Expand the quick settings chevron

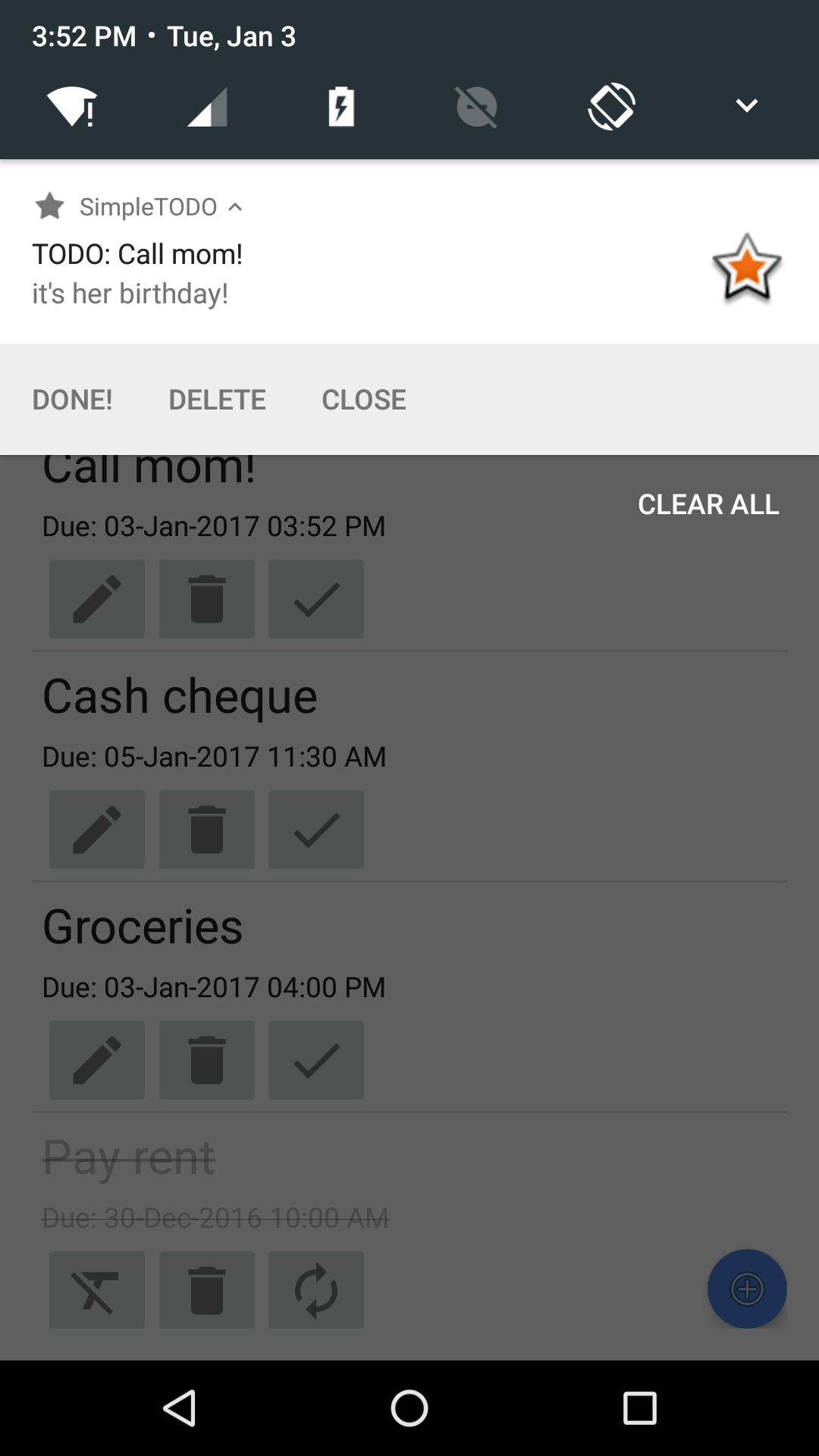click(x=746, y=106)
